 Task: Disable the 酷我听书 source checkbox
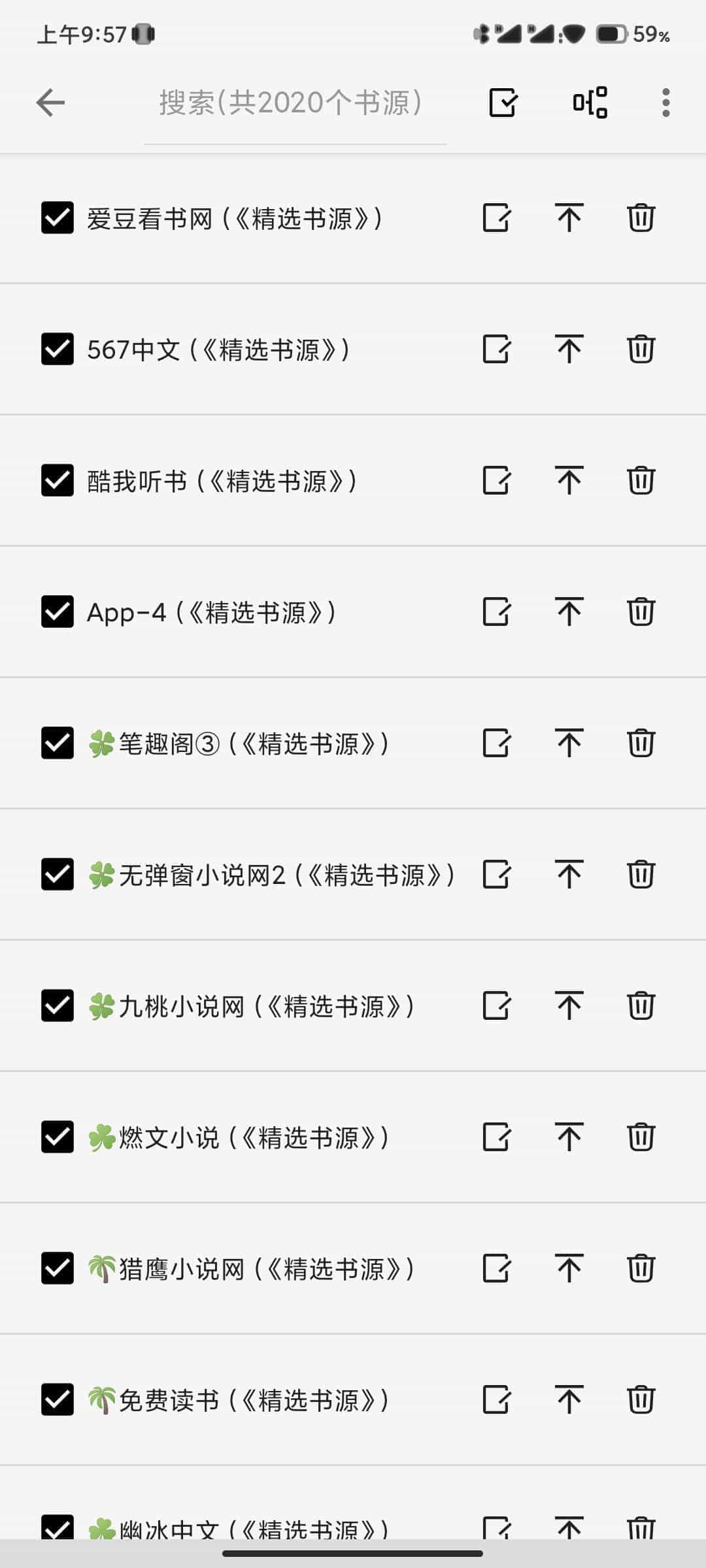click(x=58, y=480)
